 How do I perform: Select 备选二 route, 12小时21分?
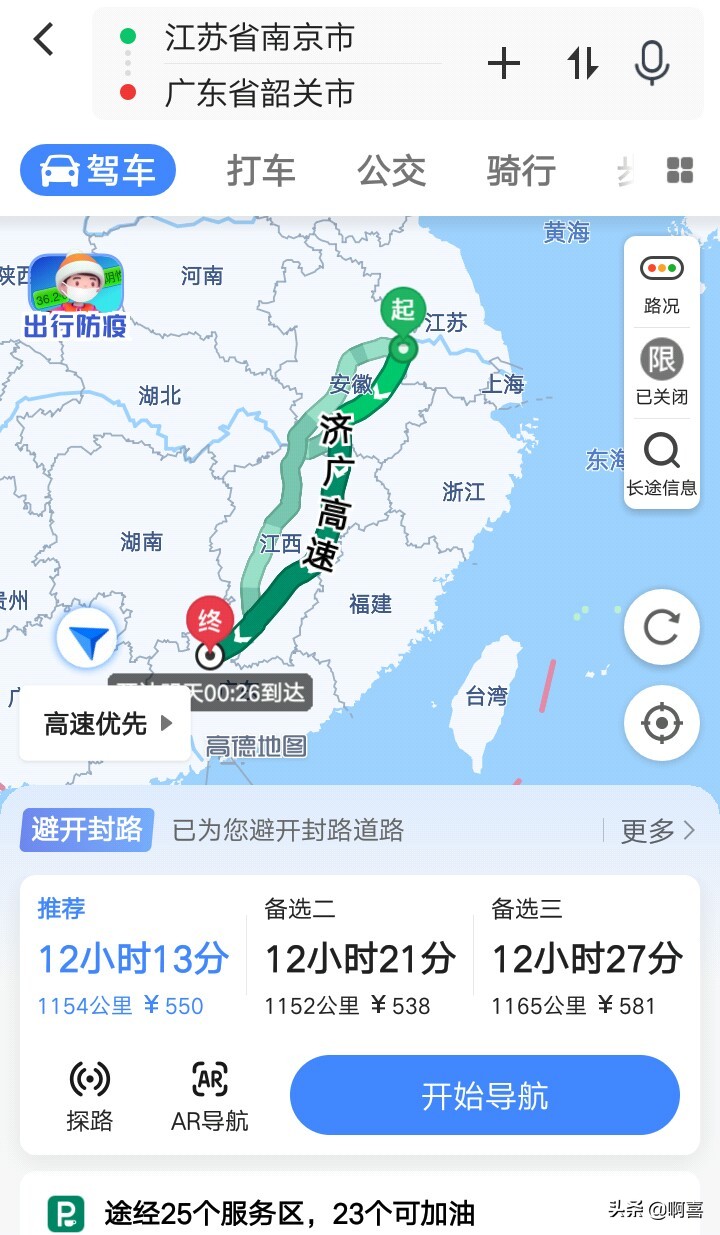359,957
